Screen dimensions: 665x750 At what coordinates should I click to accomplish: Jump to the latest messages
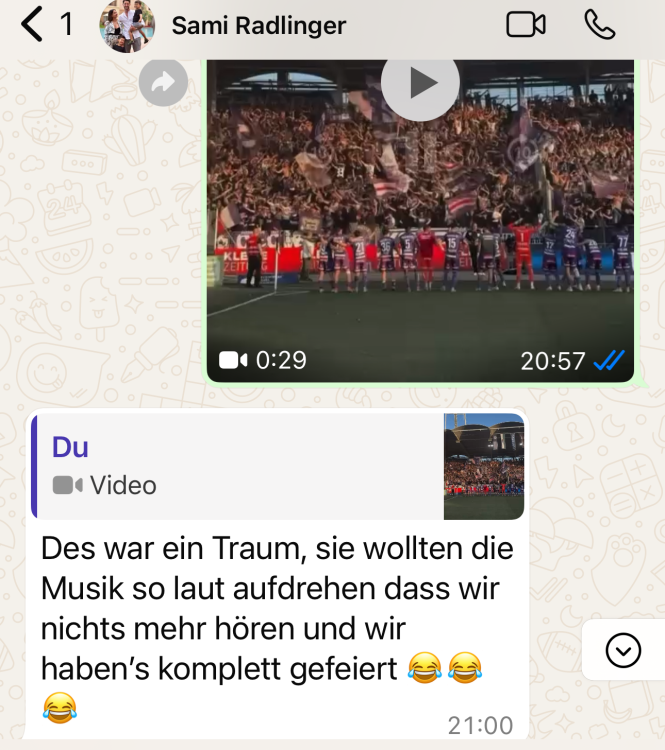623,651
